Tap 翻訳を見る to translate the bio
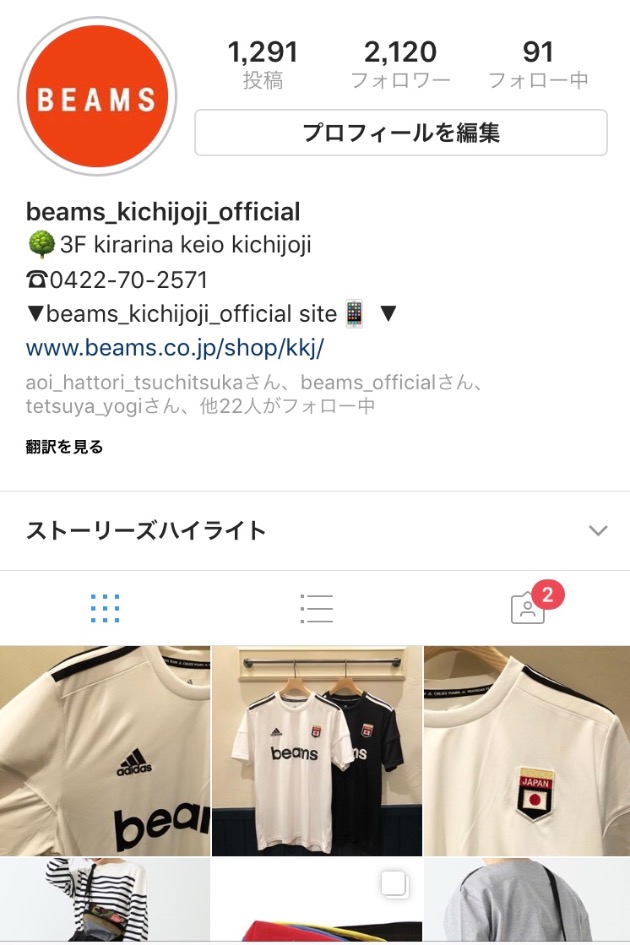The width and height of the screenshot is (630, 945). (64, 447)
